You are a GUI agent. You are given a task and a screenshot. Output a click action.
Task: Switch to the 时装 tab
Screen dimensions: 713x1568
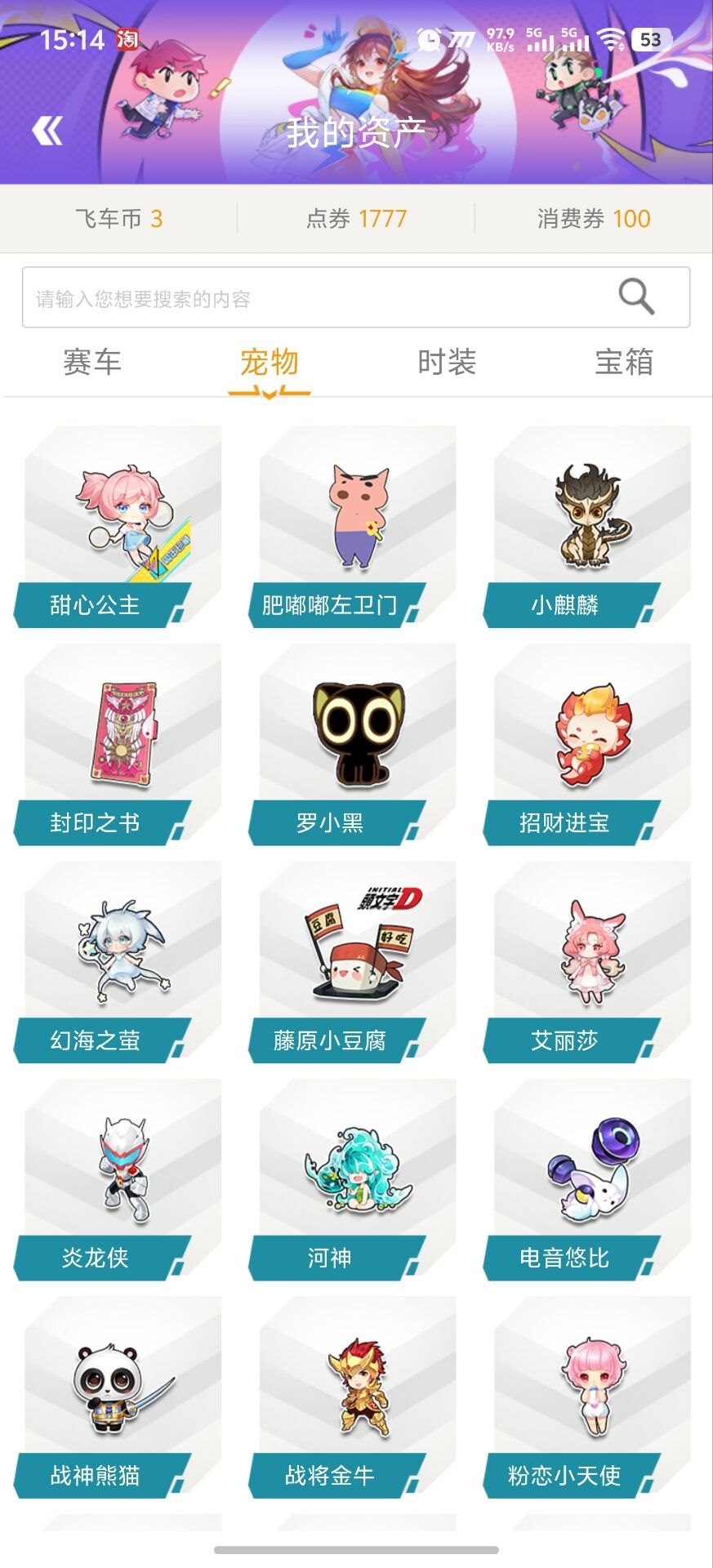[447, 363]
